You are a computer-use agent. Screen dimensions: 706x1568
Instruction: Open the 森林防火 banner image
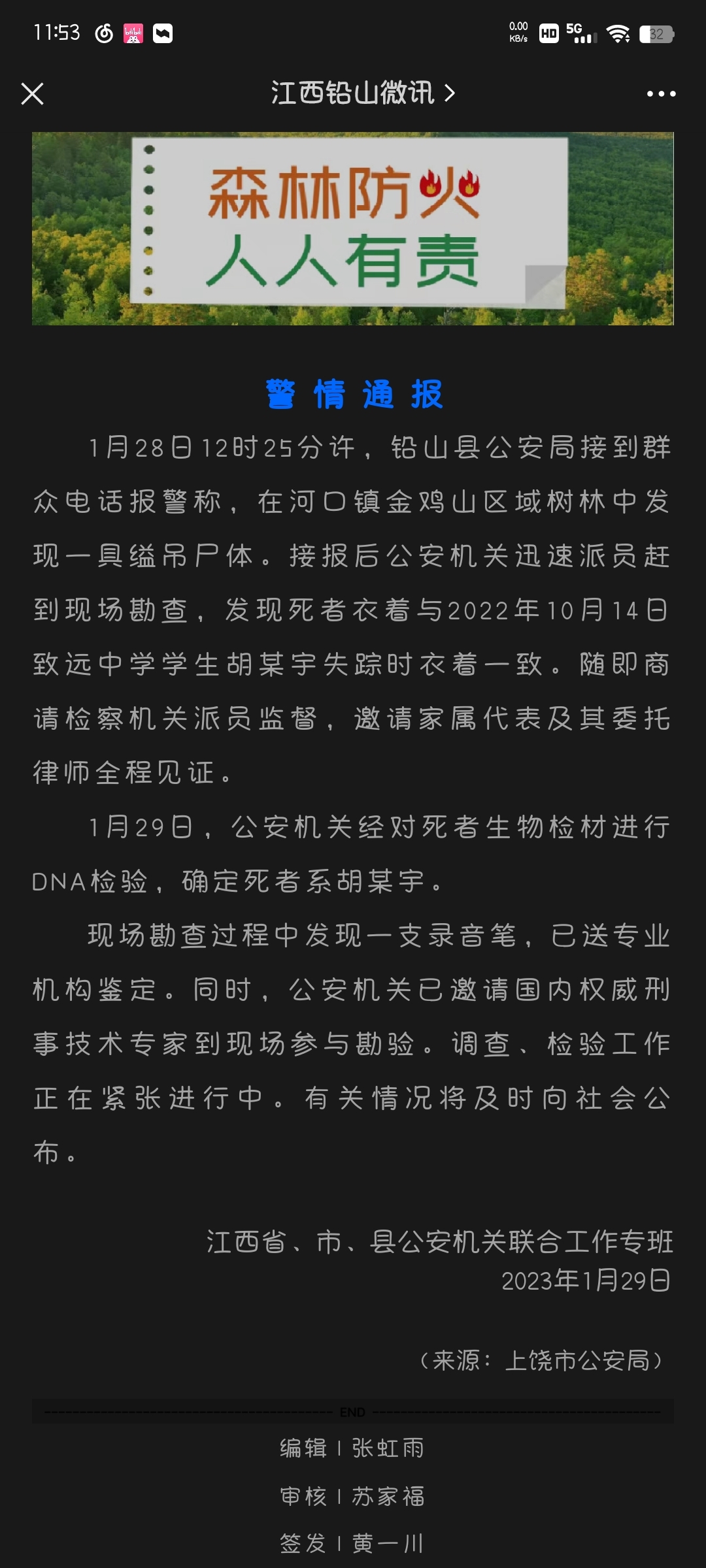pos(353,227)
